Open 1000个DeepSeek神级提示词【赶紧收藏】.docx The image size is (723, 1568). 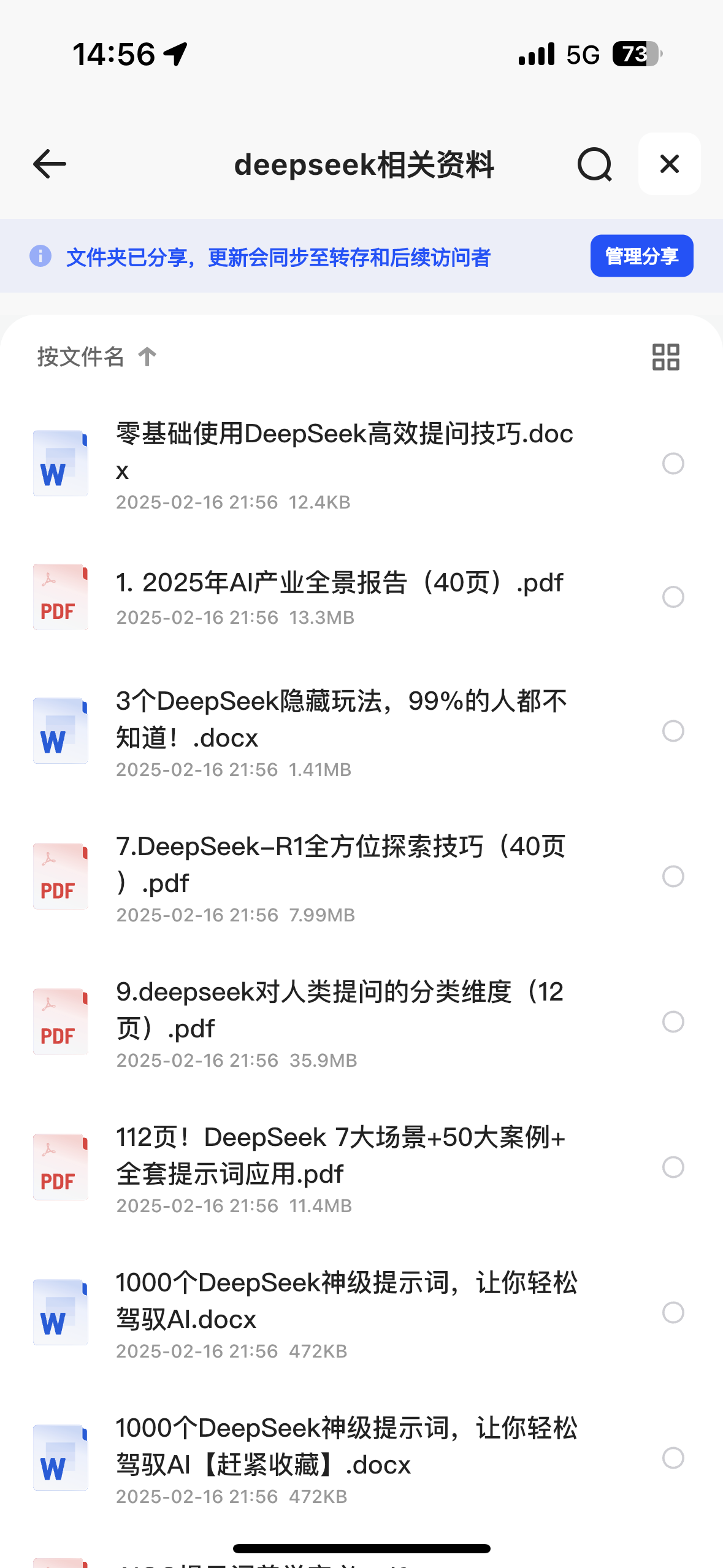(x=345, y=1446)
